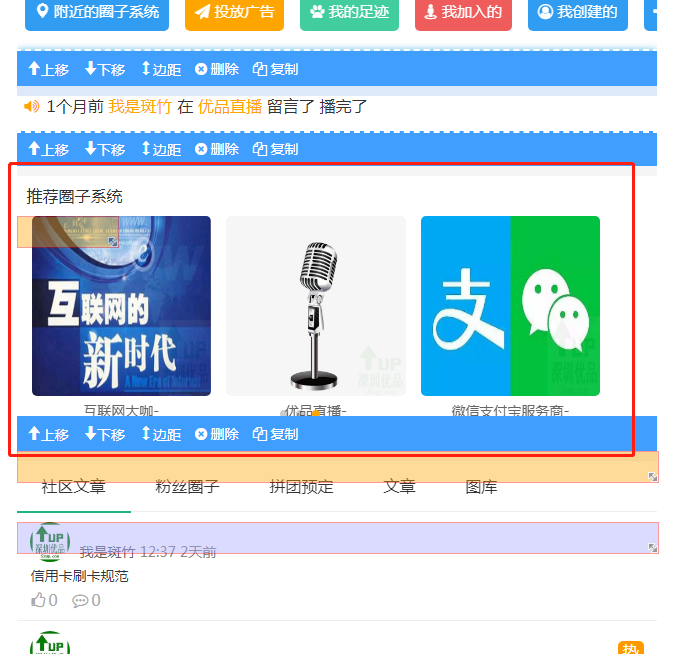View 我加入的 circles
Image resolution: width=677 pixels, height=654 pixels.
463,12
